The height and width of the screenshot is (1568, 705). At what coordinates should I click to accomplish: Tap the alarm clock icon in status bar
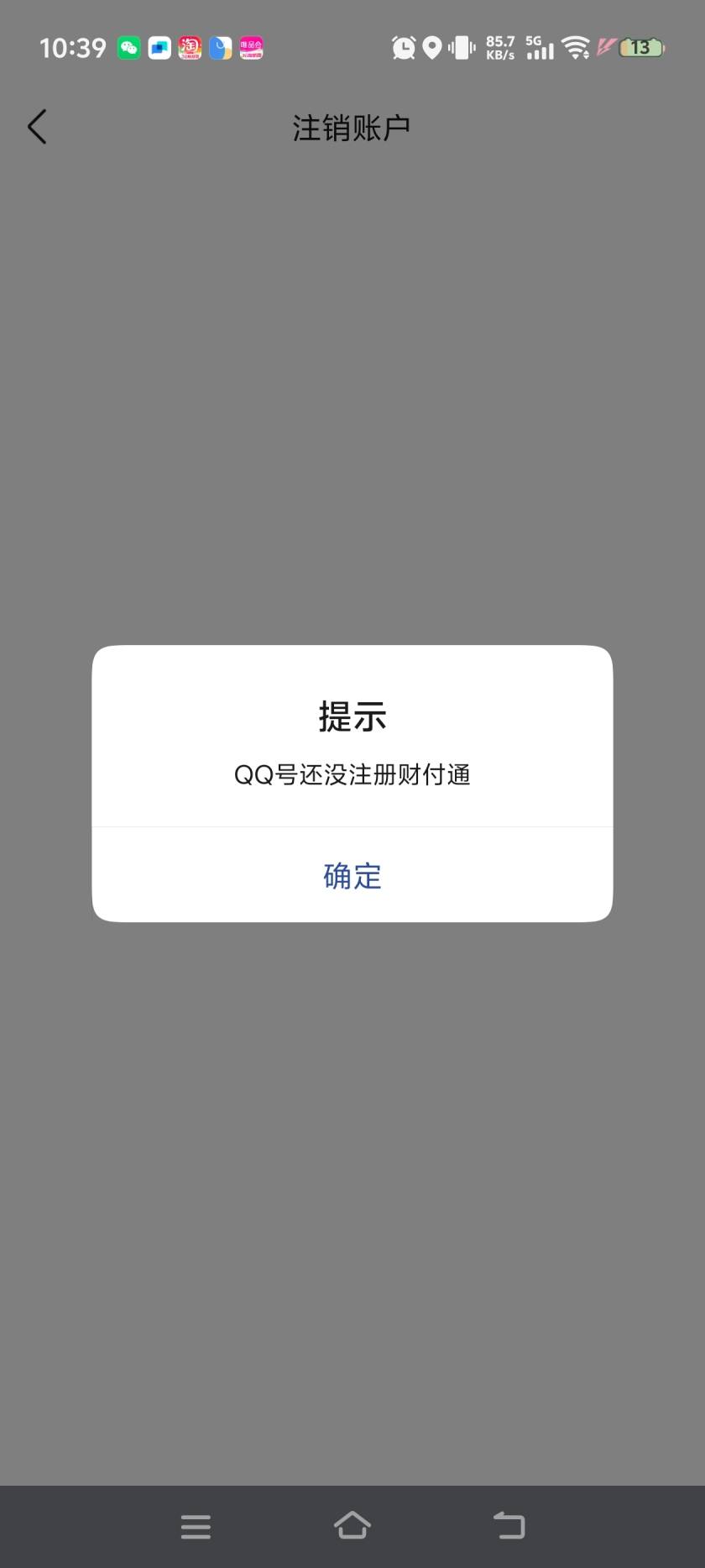coord(404,48)
